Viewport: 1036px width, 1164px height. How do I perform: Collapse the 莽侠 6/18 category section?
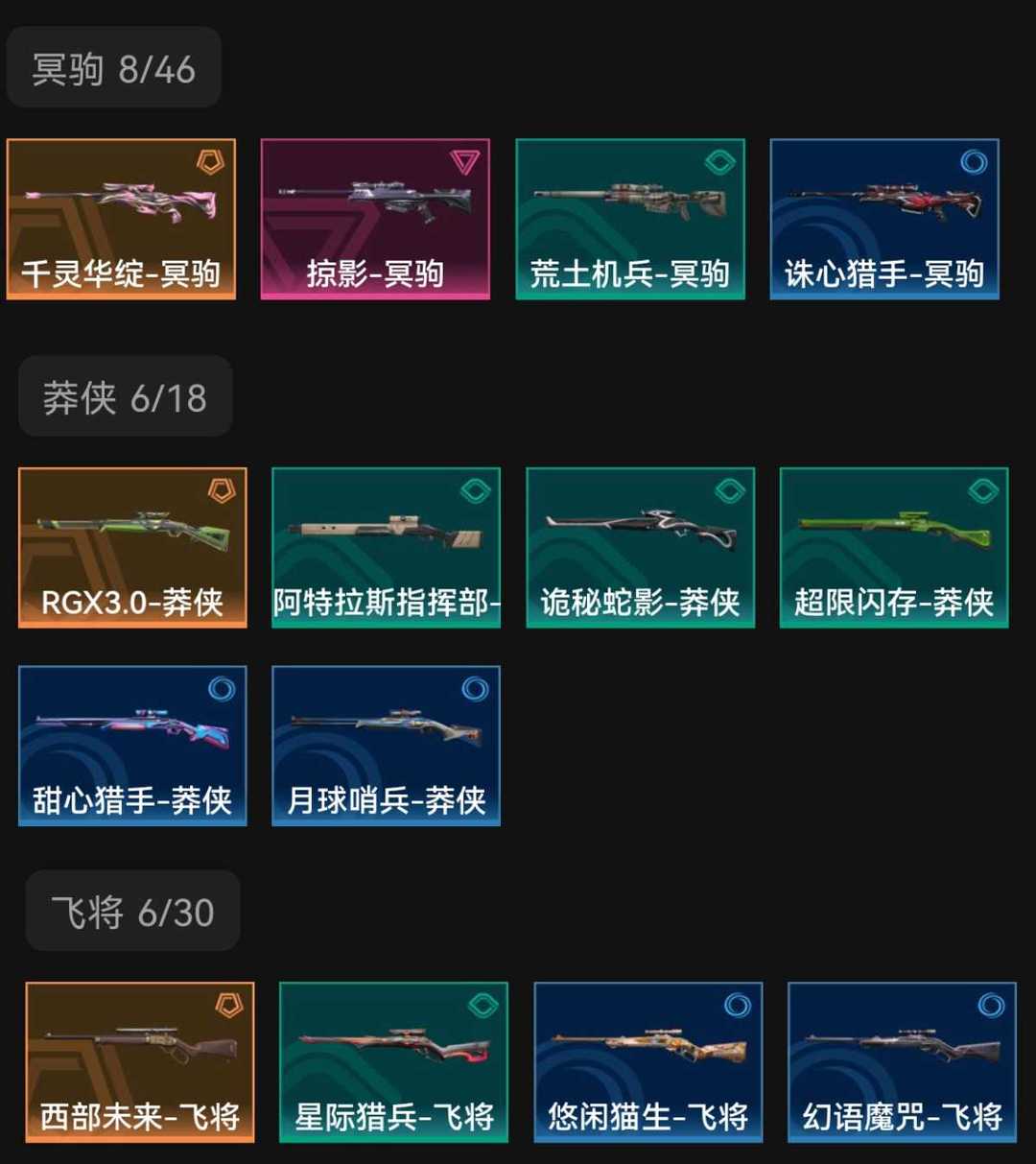(125, 396)
